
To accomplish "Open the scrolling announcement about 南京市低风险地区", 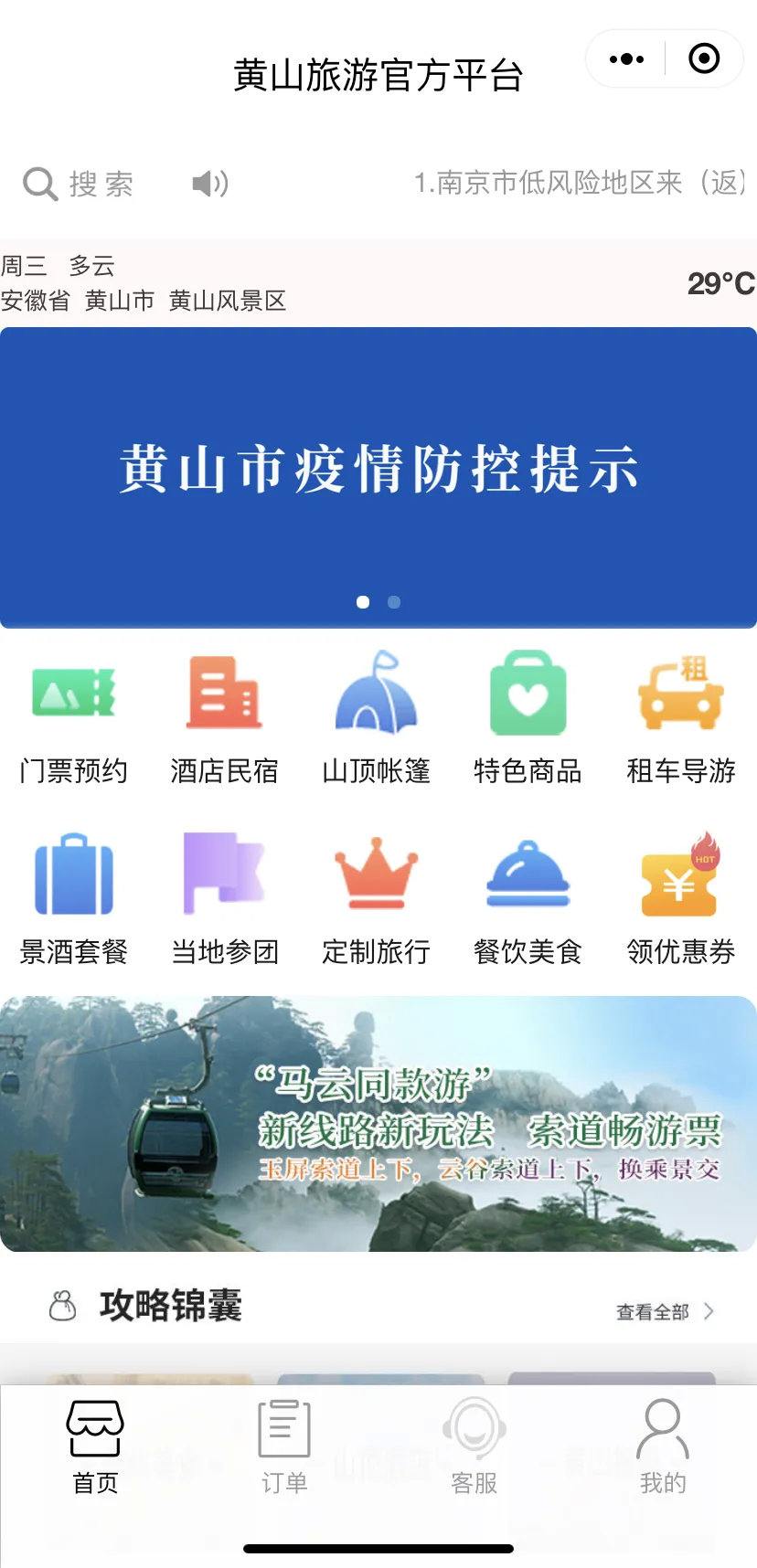I will pos(581,183).
